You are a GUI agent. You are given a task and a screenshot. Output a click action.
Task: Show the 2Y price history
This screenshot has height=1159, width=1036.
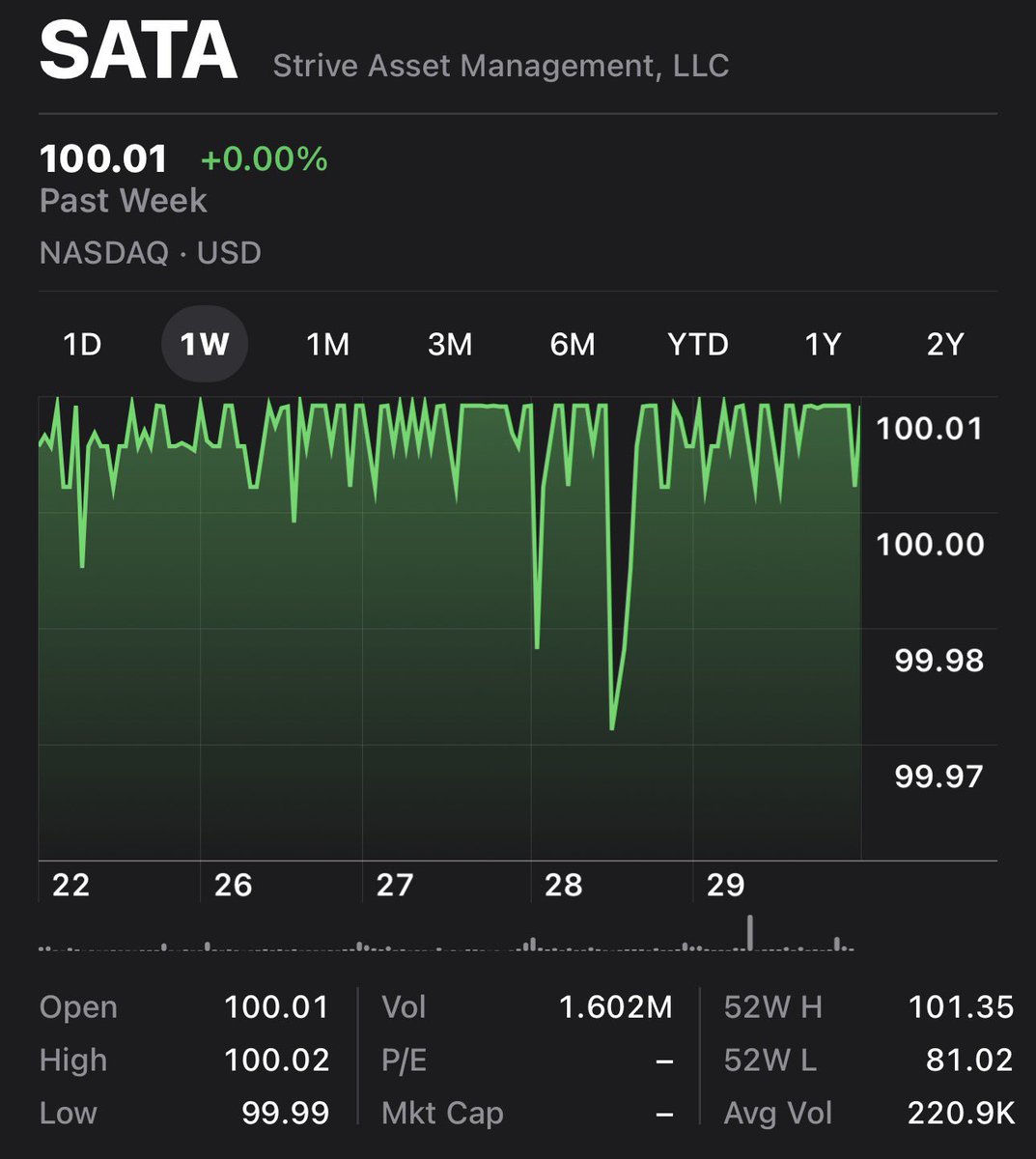coord(945,344)
